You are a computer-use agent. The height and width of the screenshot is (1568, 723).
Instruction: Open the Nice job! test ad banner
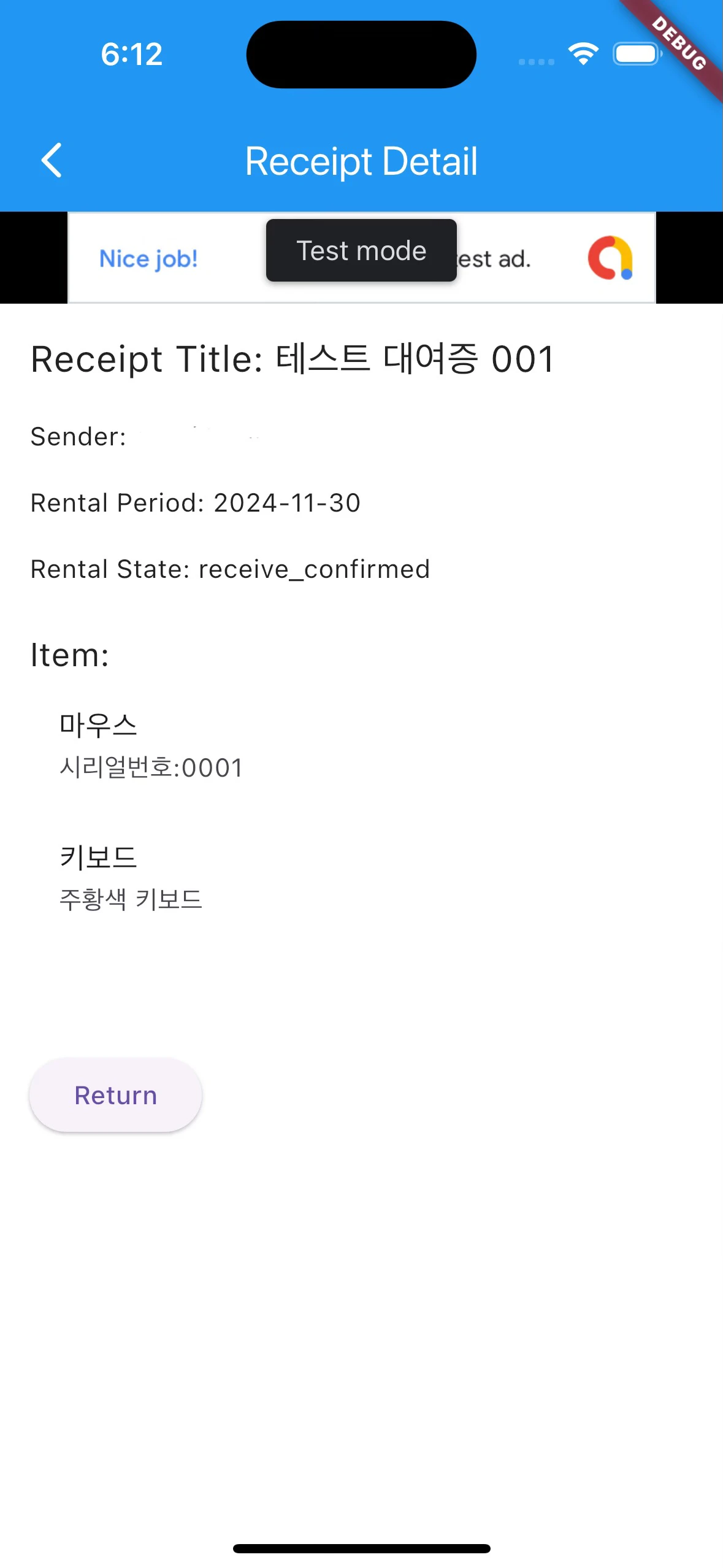pyautogui.click(x=361, y=258)
